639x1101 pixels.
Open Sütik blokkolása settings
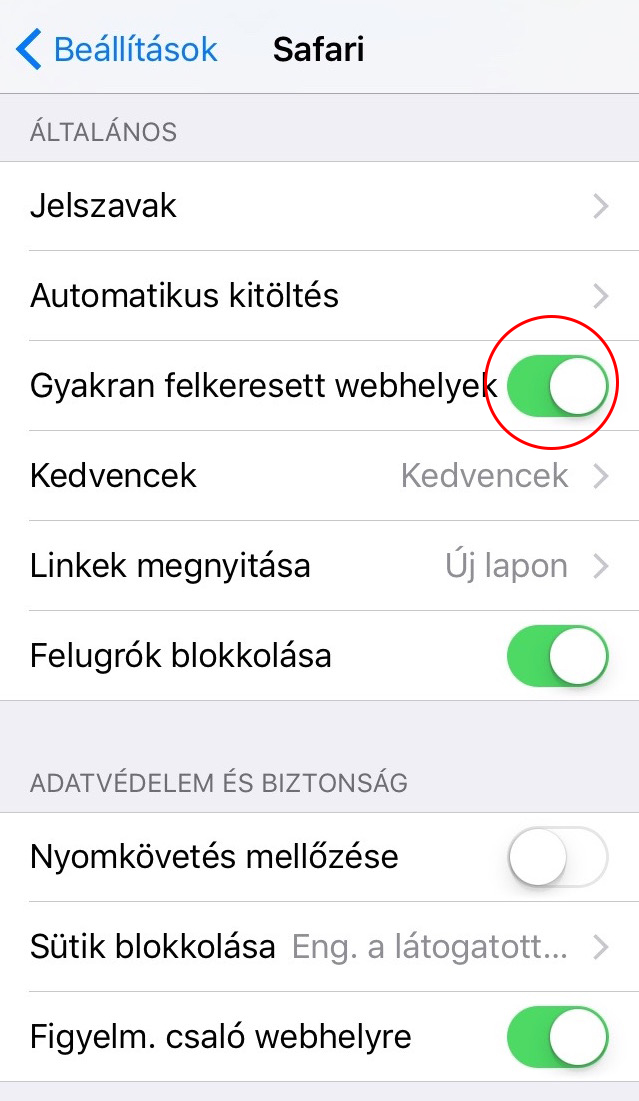click(319, 946)
